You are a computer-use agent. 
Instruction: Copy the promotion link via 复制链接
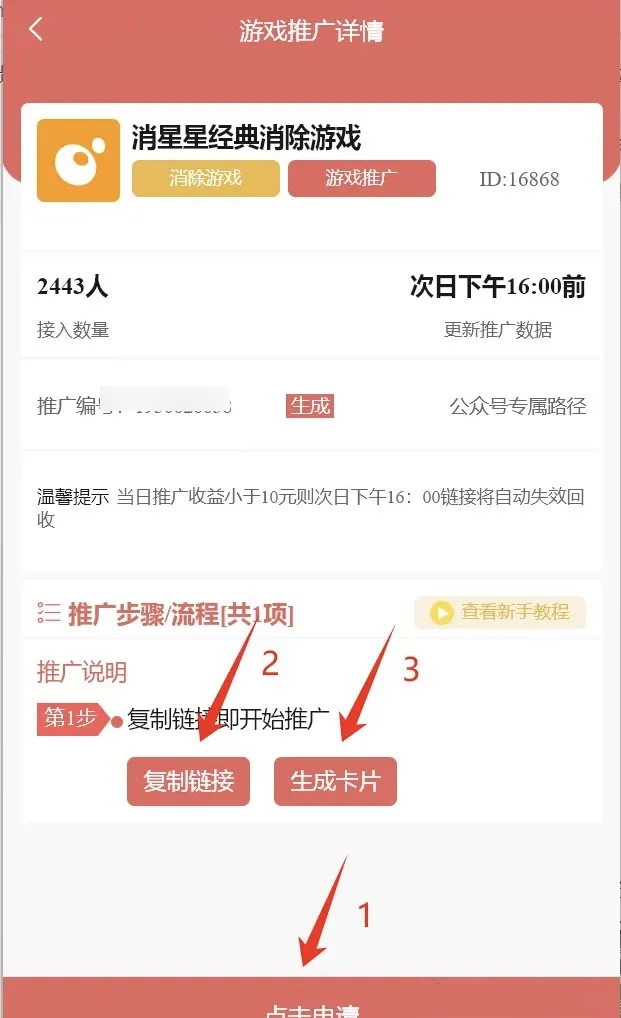(x=189, y=781)
